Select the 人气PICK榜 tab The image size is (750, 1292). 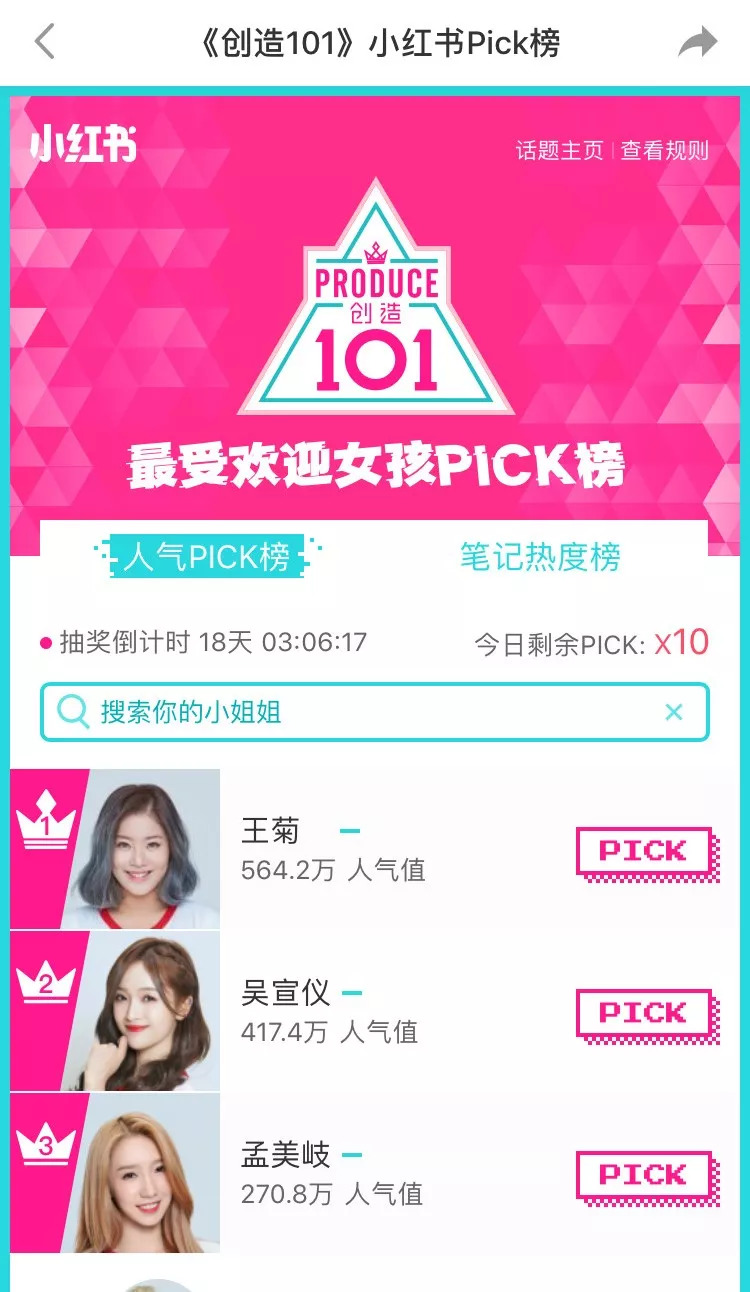click(207, 557)
